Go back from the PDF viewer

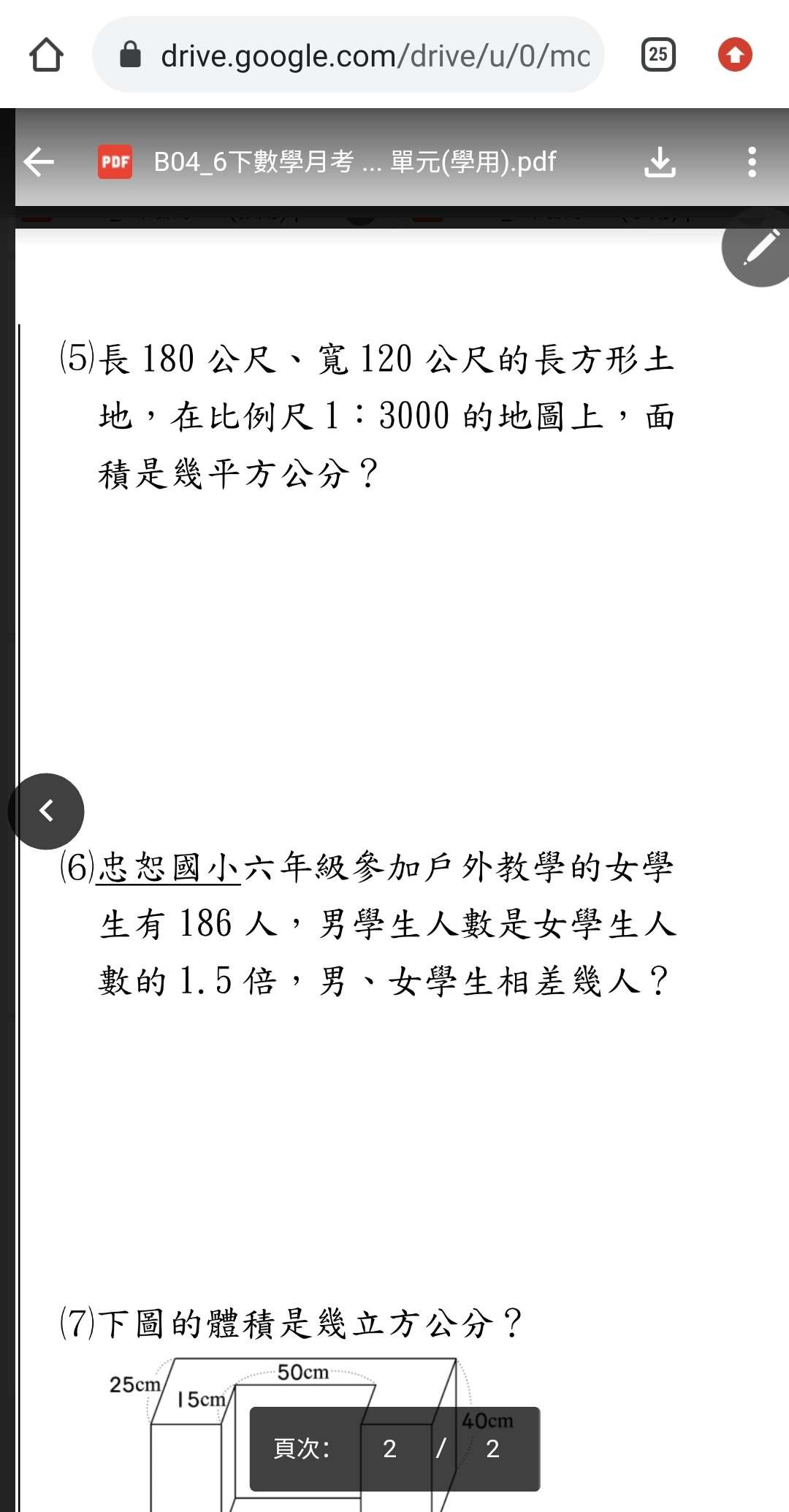click(x=39, y=161)
